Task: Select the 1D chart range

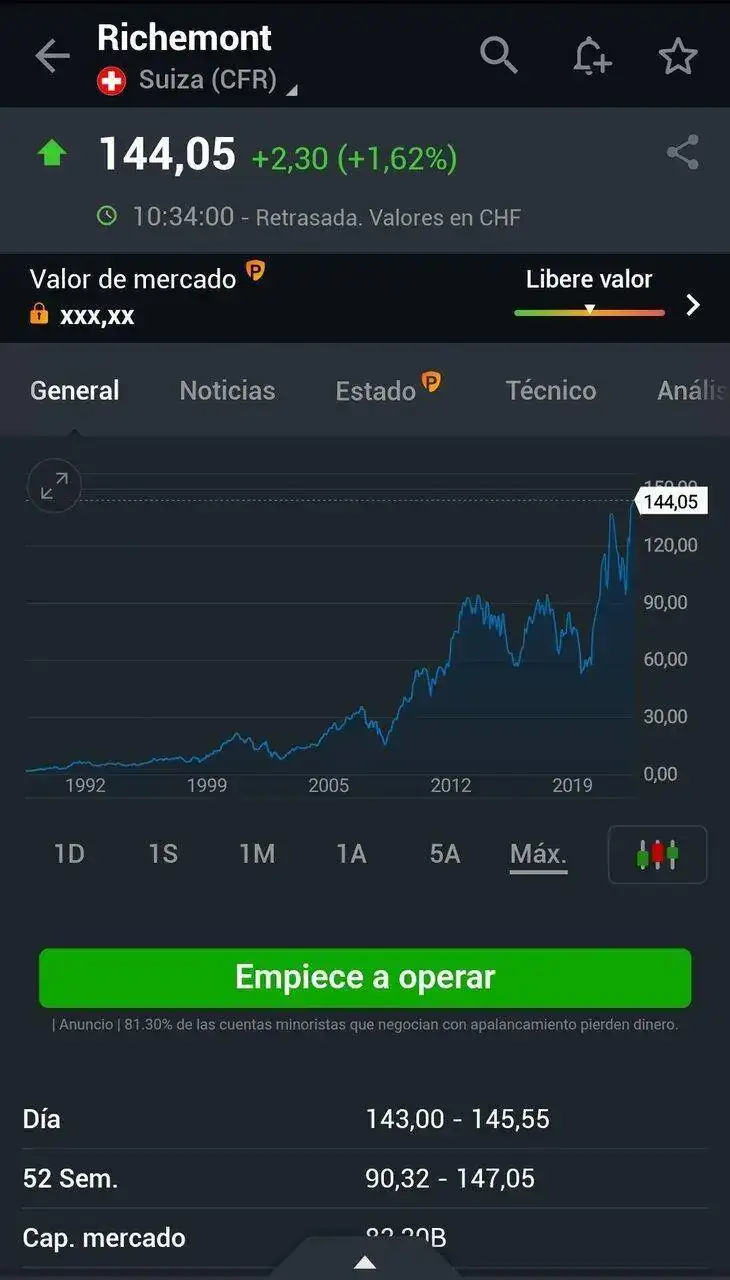Action: point(69,854)
